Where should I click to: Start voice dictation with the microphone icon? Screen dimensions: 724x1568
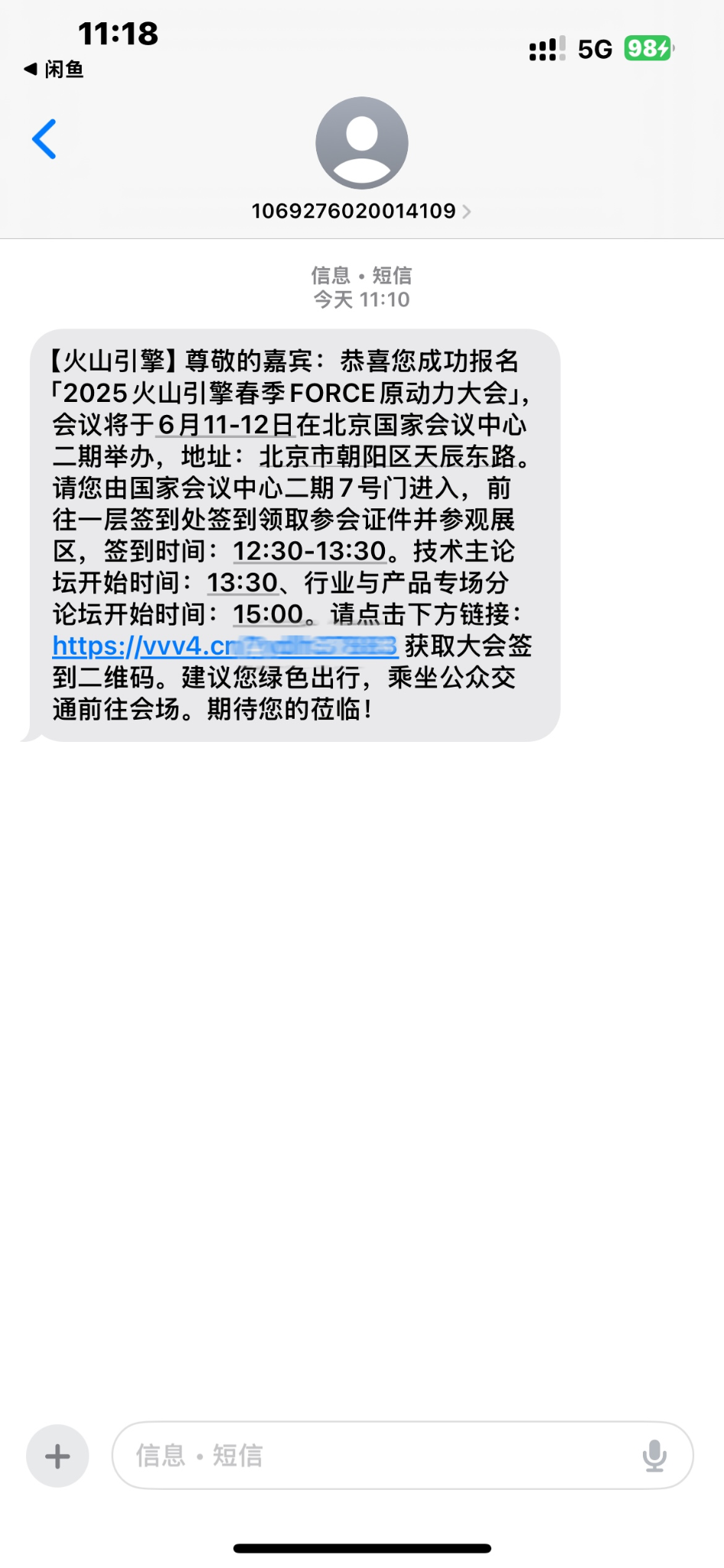coord(654,1455)
